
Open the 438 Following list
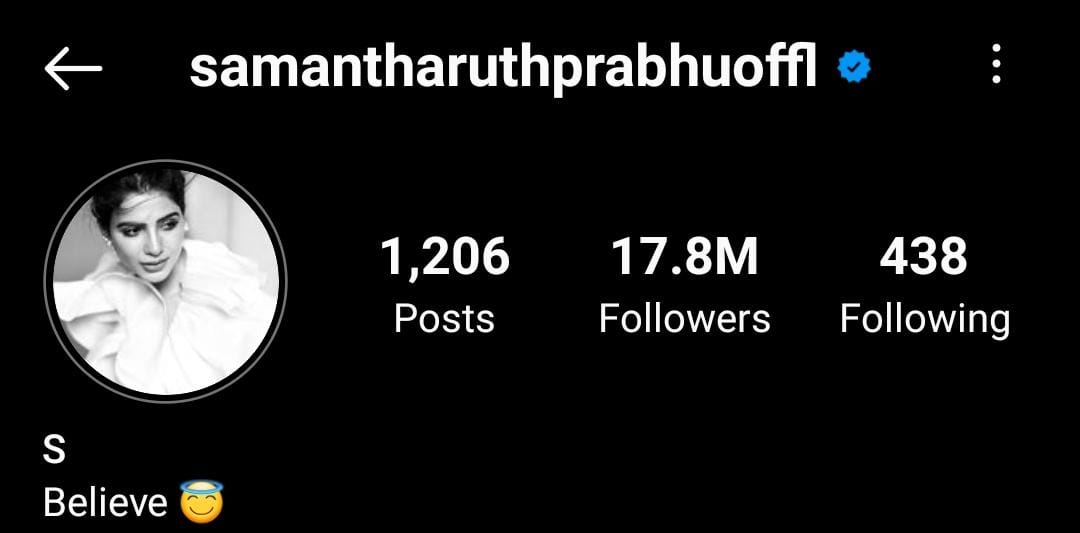tap(924, 285)
